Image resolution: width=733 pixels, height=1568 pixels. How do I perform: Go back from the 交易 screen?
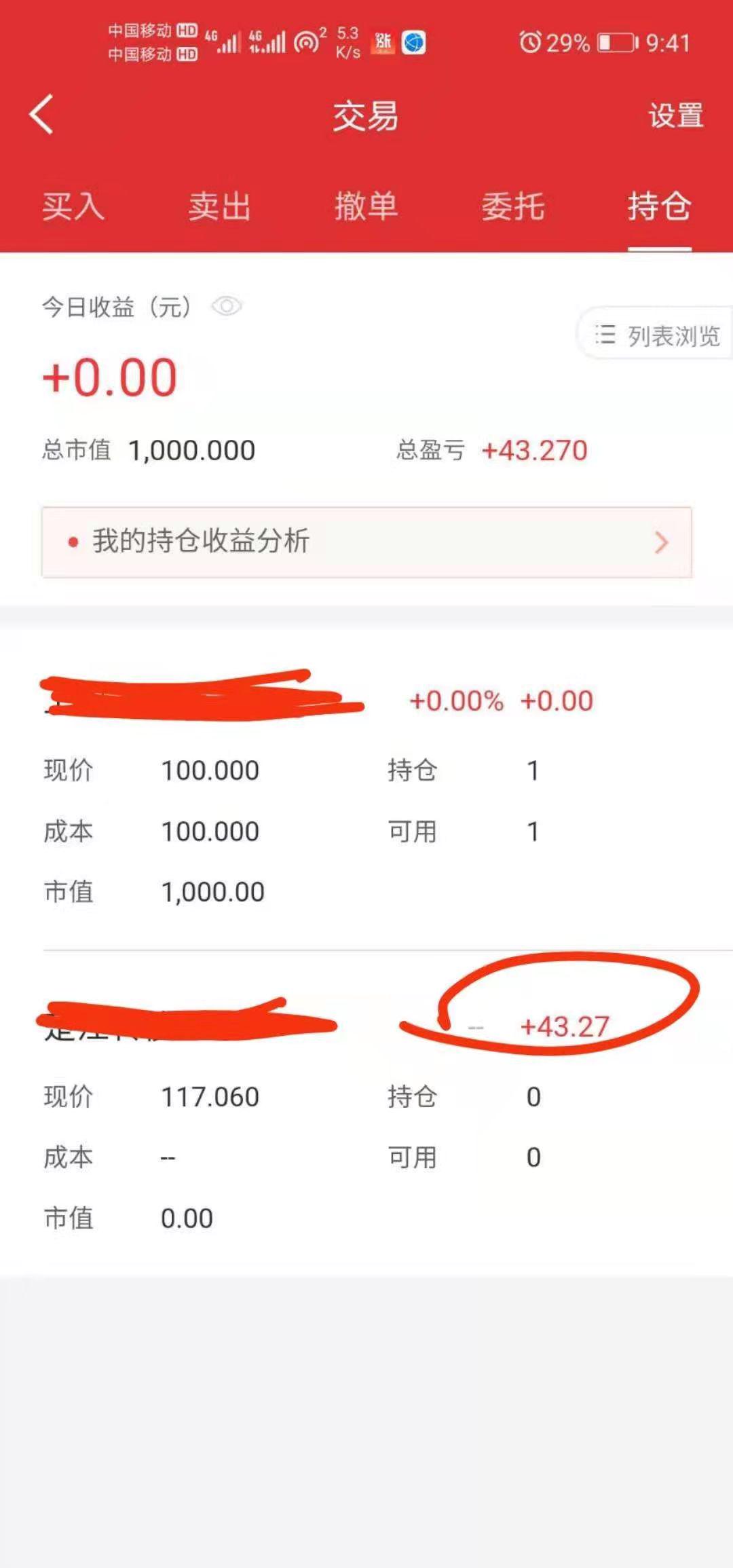pos(42,115)
